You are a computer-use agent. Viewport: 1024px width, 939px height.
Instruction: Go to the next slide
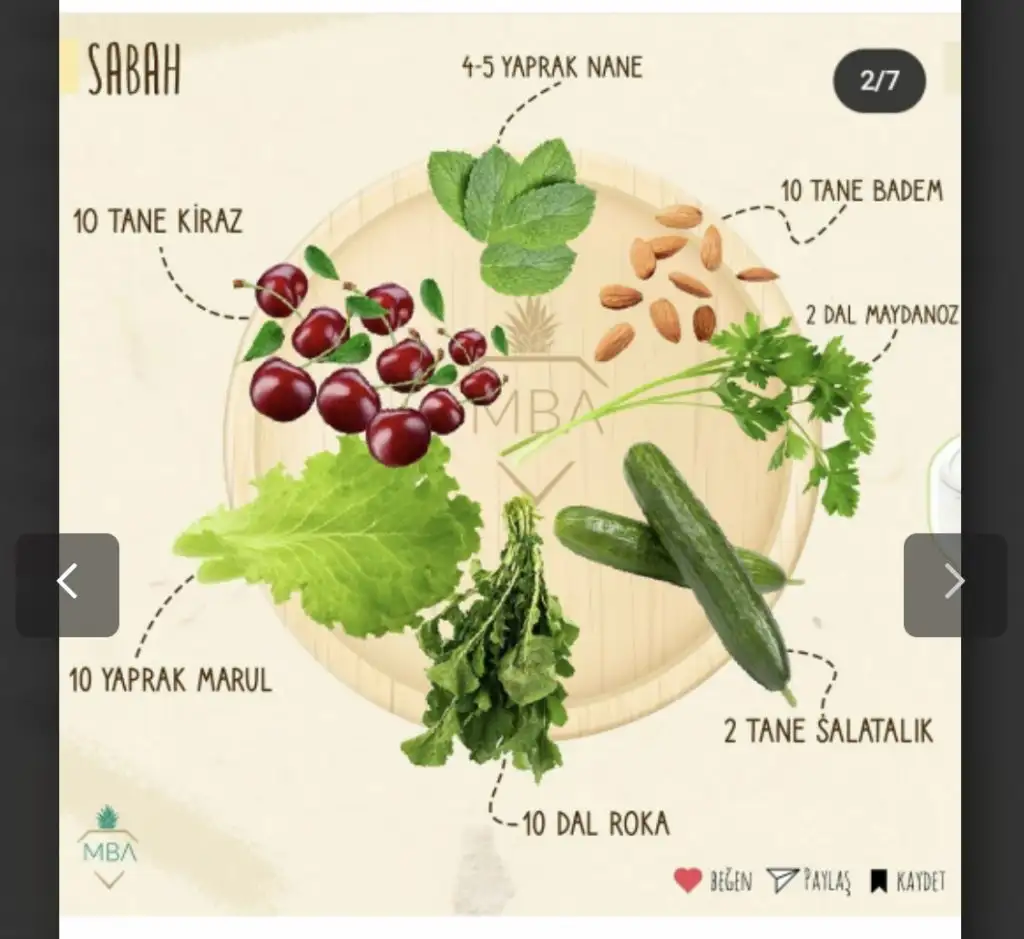pyautogui.click(x=954, y=584)
